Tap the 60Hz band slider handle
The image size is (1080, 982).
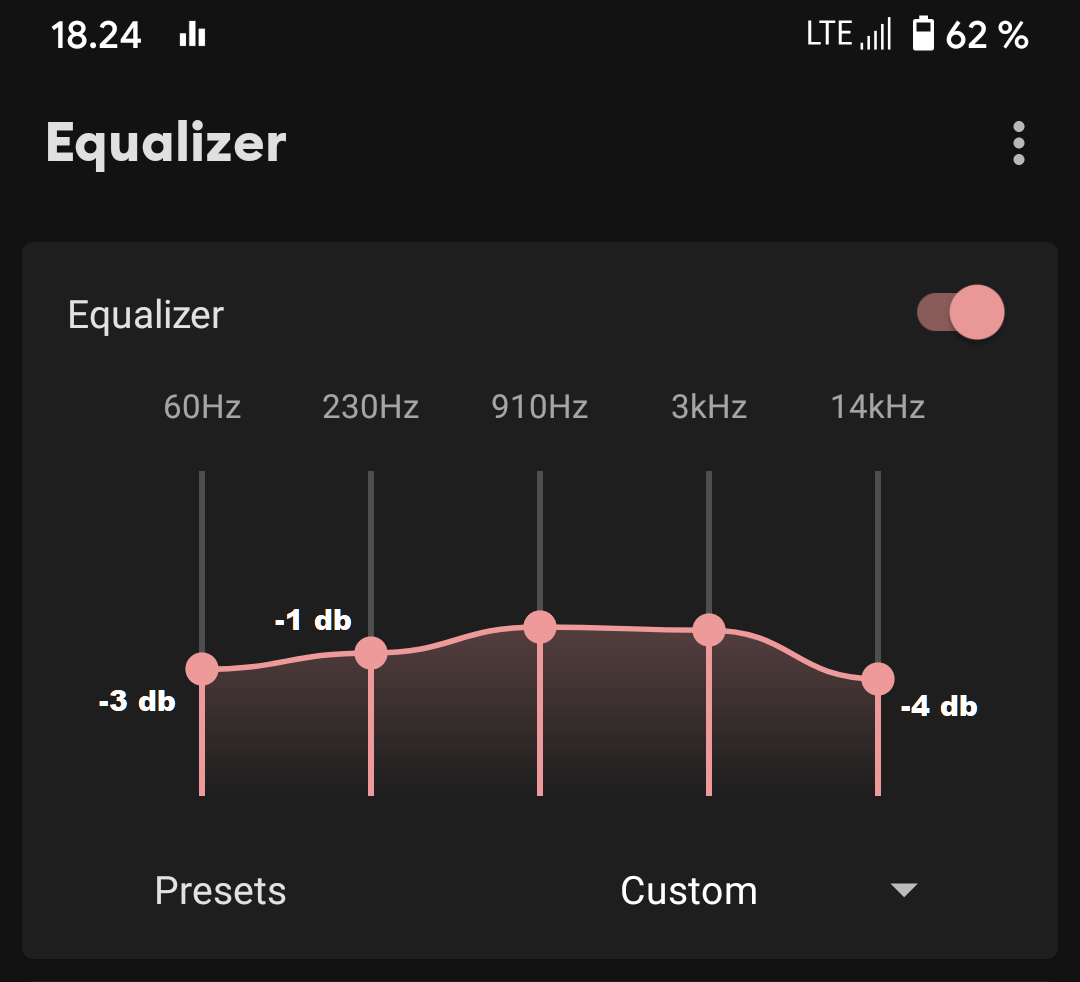point(202,669)
